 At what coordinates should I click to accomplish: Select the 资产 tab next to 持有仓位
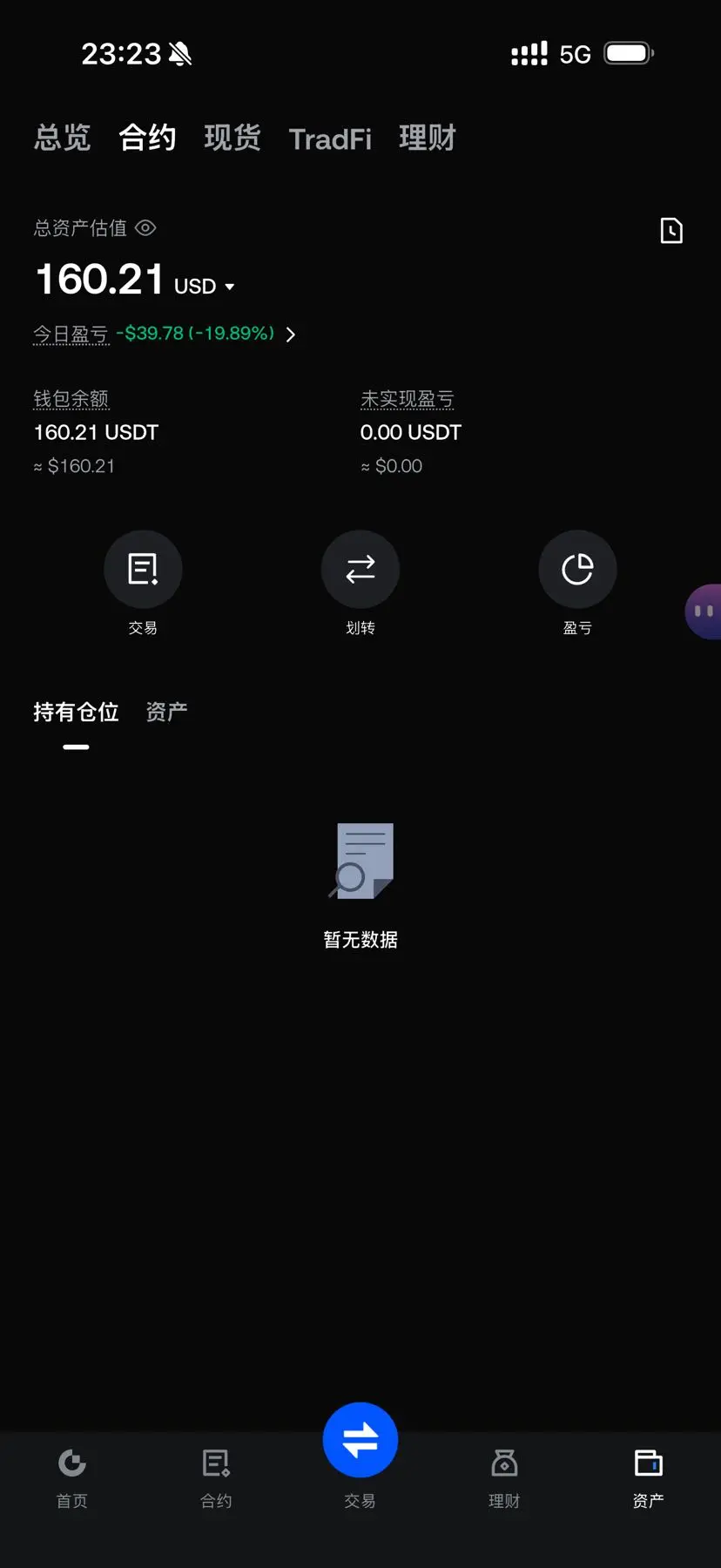[x=165, y=712]
